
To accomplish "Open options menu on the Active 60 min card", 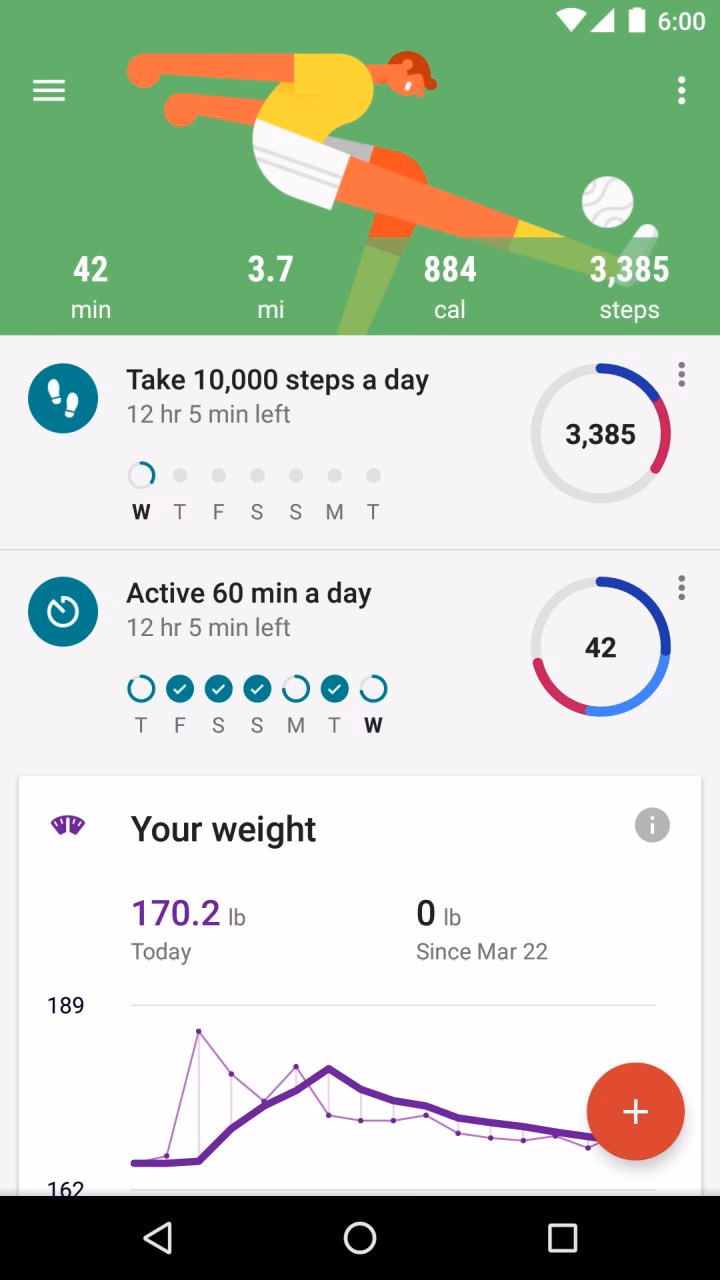I will click(x=681, y=588).
